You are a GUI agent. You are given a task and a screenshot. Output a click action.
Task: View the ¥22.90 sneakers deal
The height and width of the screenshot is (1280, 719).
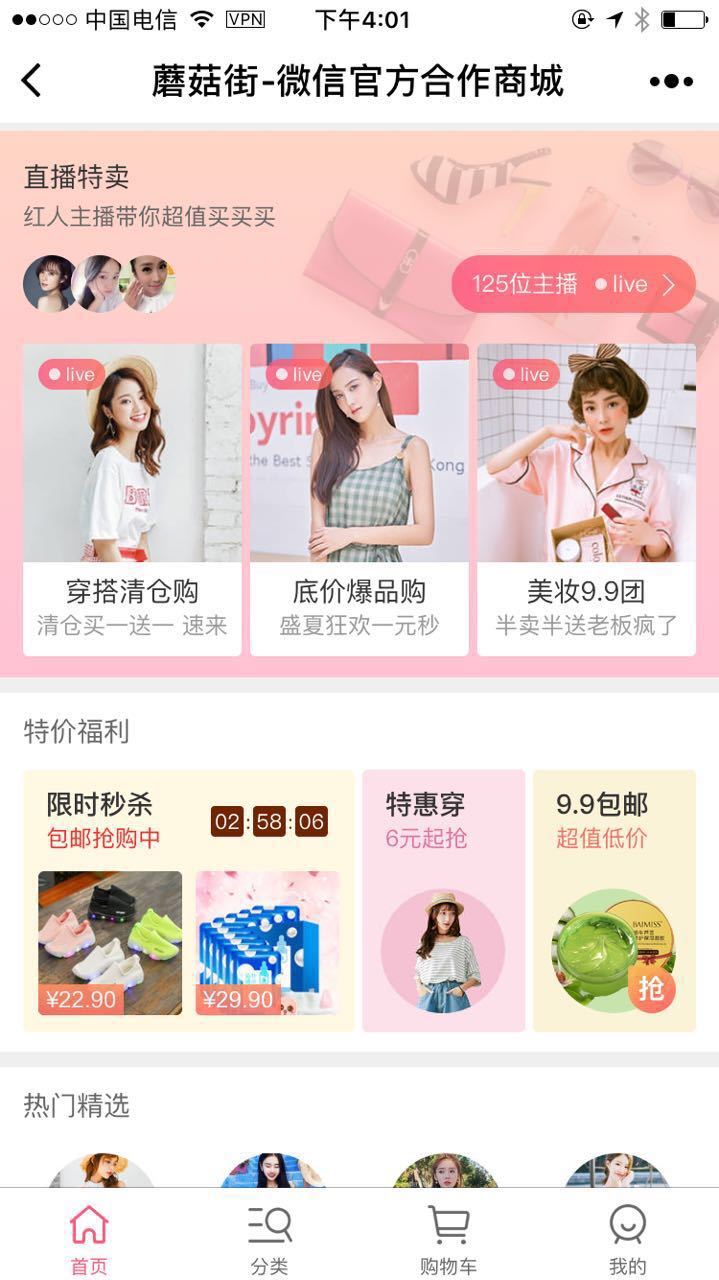[110, 943]
